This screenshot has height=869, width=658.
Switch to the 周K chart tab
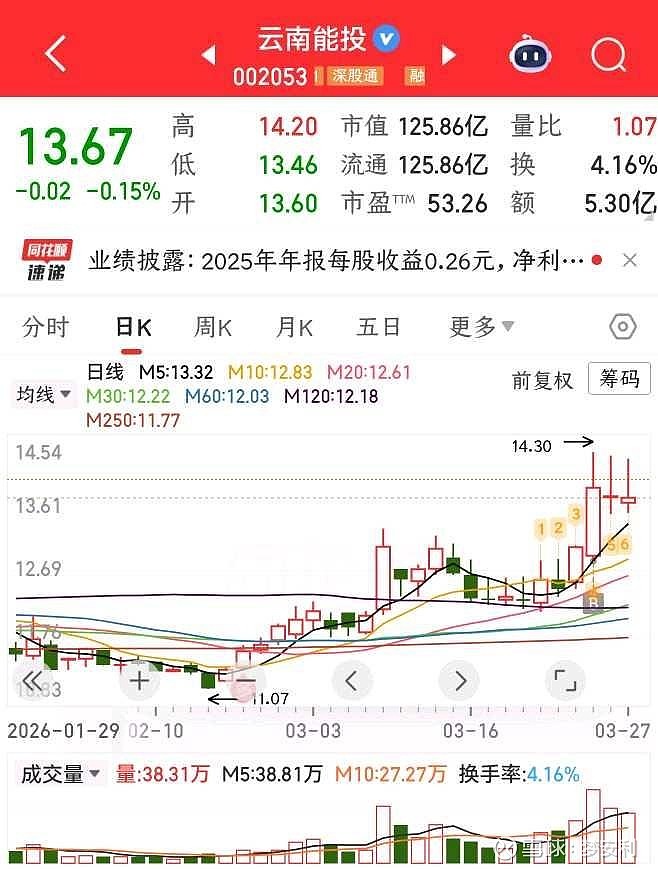click(x=213, y=327)
